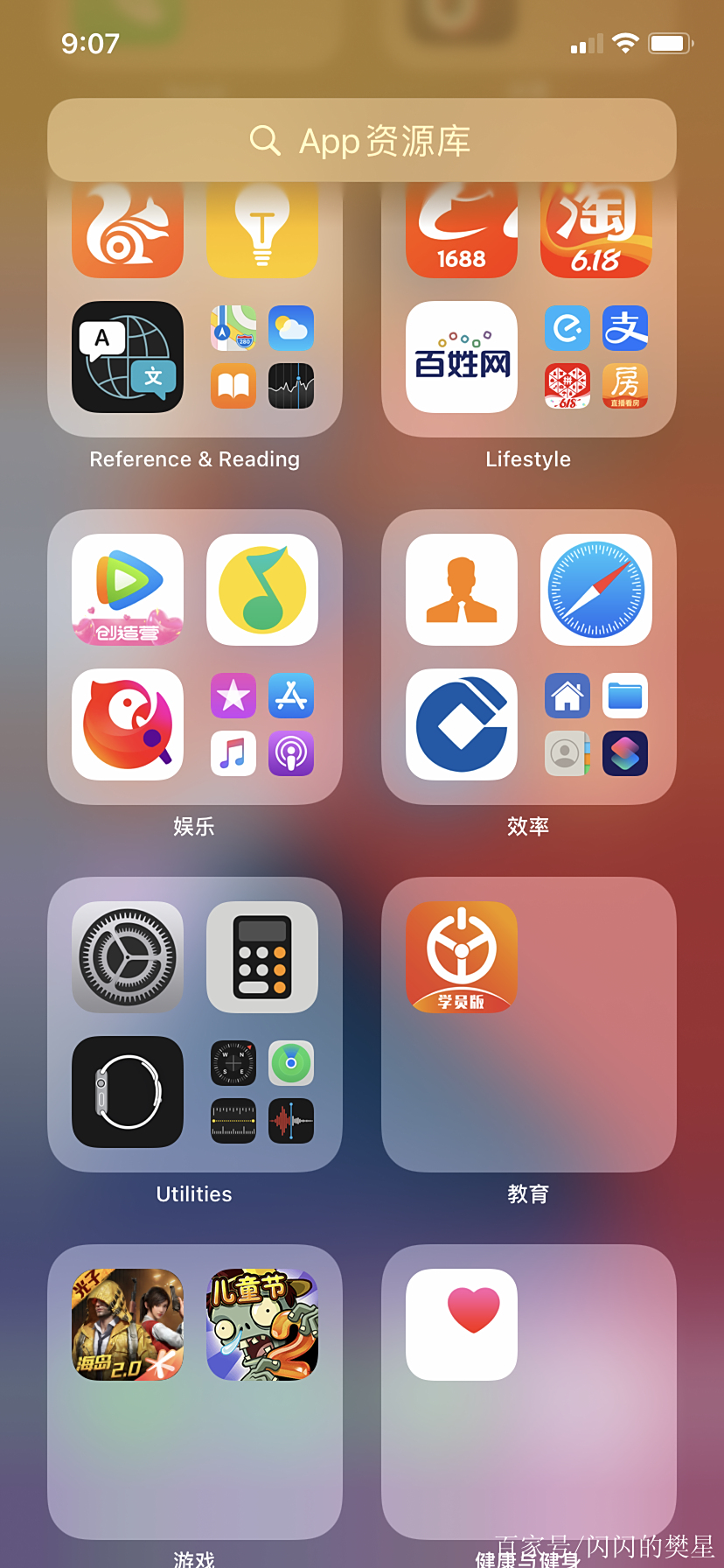Screen dimensions: 724x1568
Task: Expand the Lifestyle small-icons group
Action: pyautogui.click(x=596, y=357)
